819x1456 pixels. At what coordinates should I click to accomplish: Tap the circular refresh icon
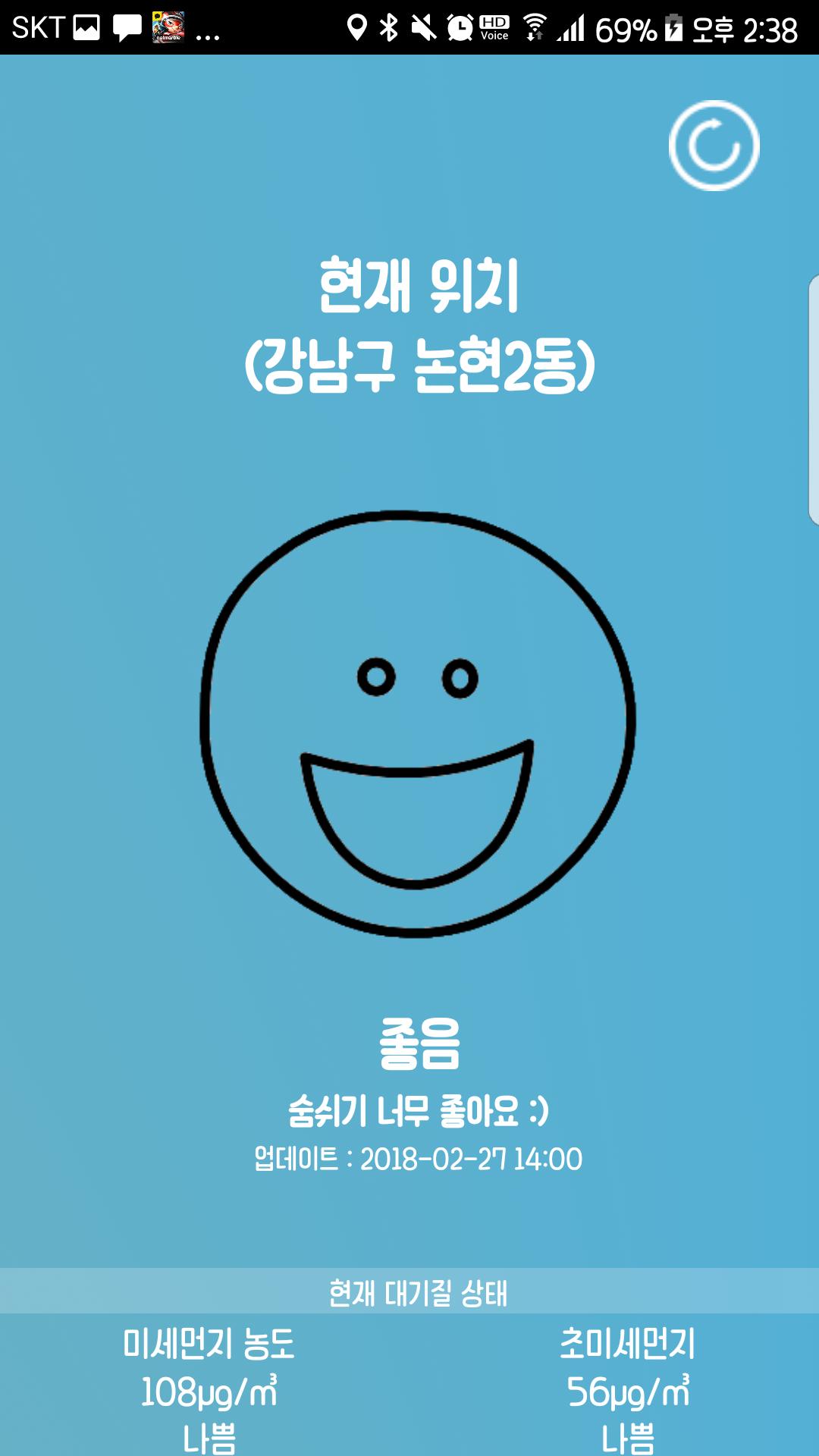(x=714, y=145)
